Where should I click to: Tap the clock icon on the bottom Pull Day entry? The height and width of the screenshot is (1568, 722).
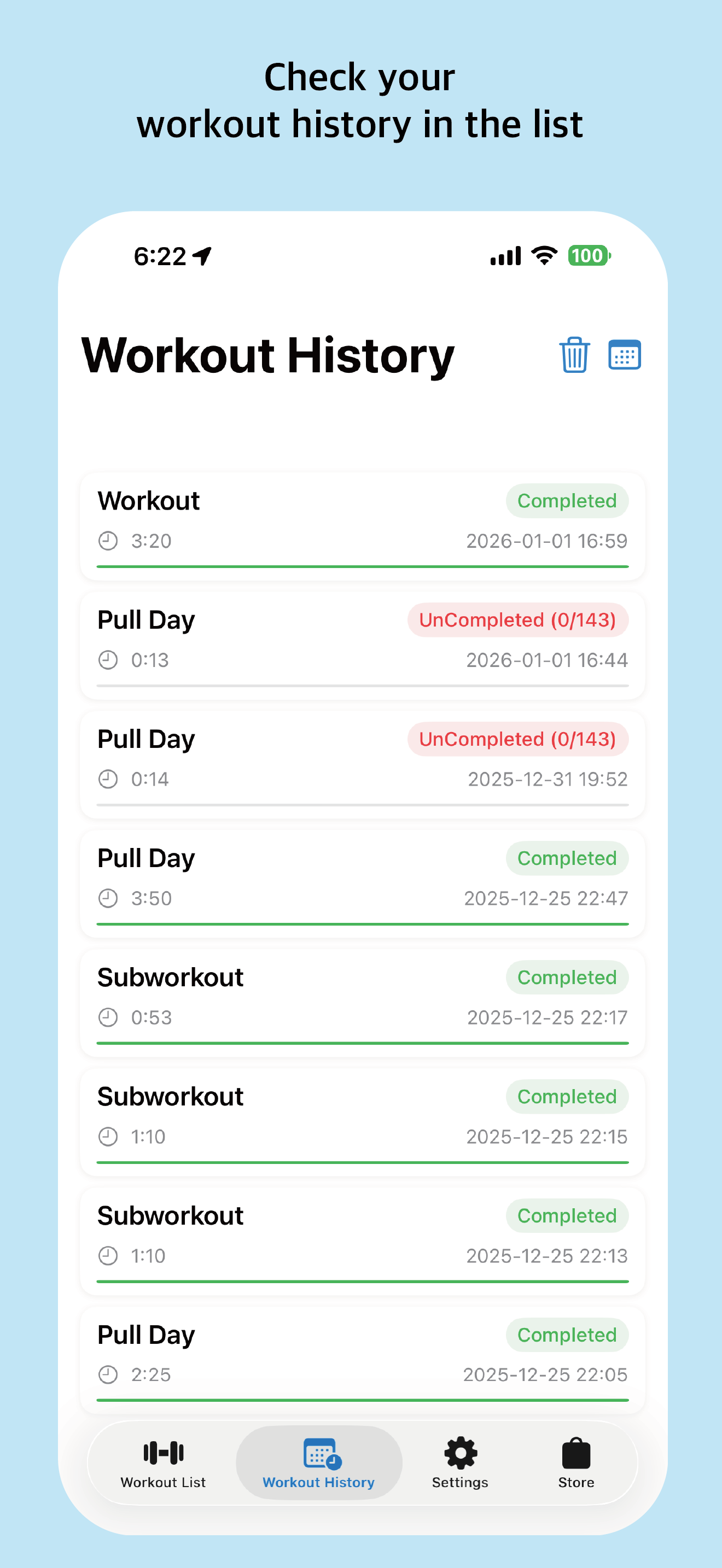coord(108,1375)
